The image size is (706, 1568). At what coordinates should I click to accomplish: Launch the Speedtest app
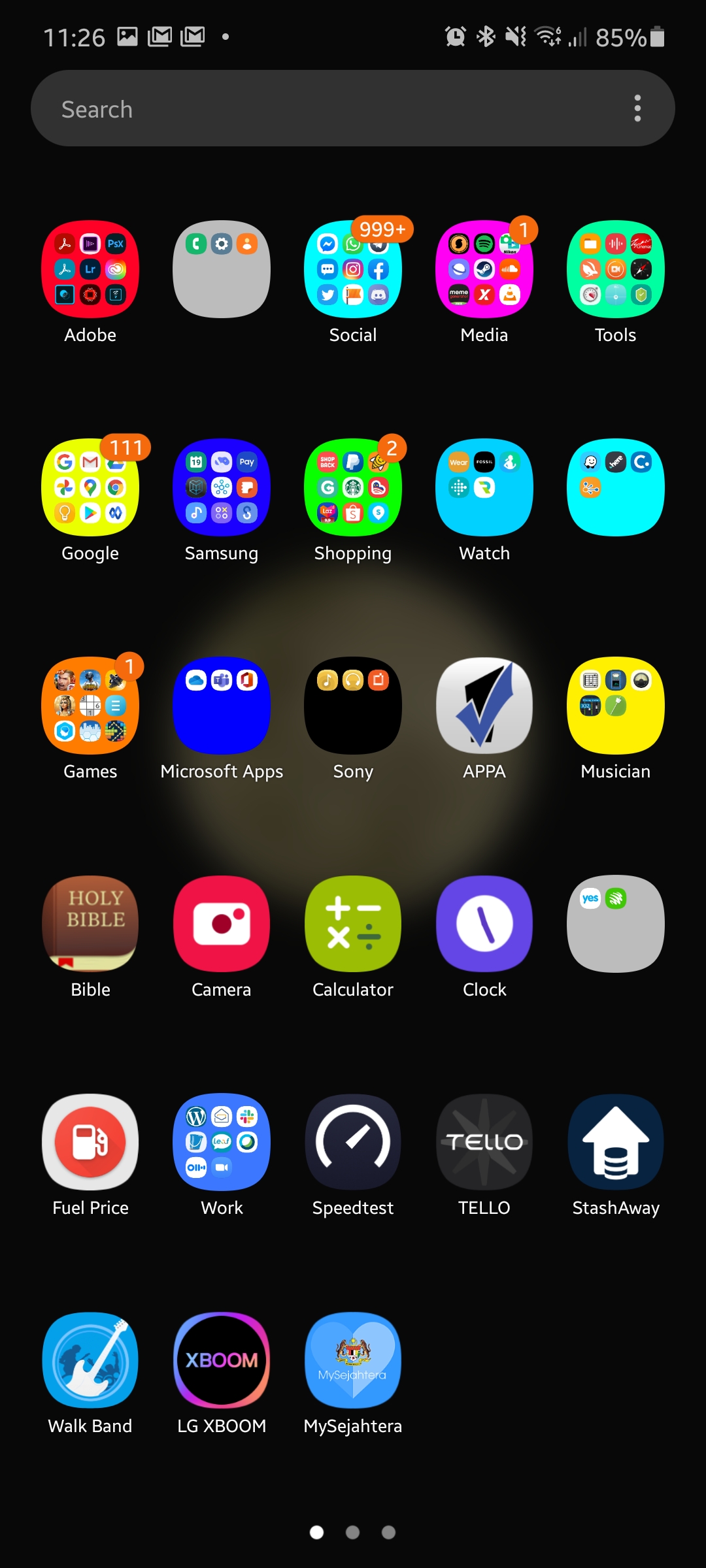(x=353, y=1142)
